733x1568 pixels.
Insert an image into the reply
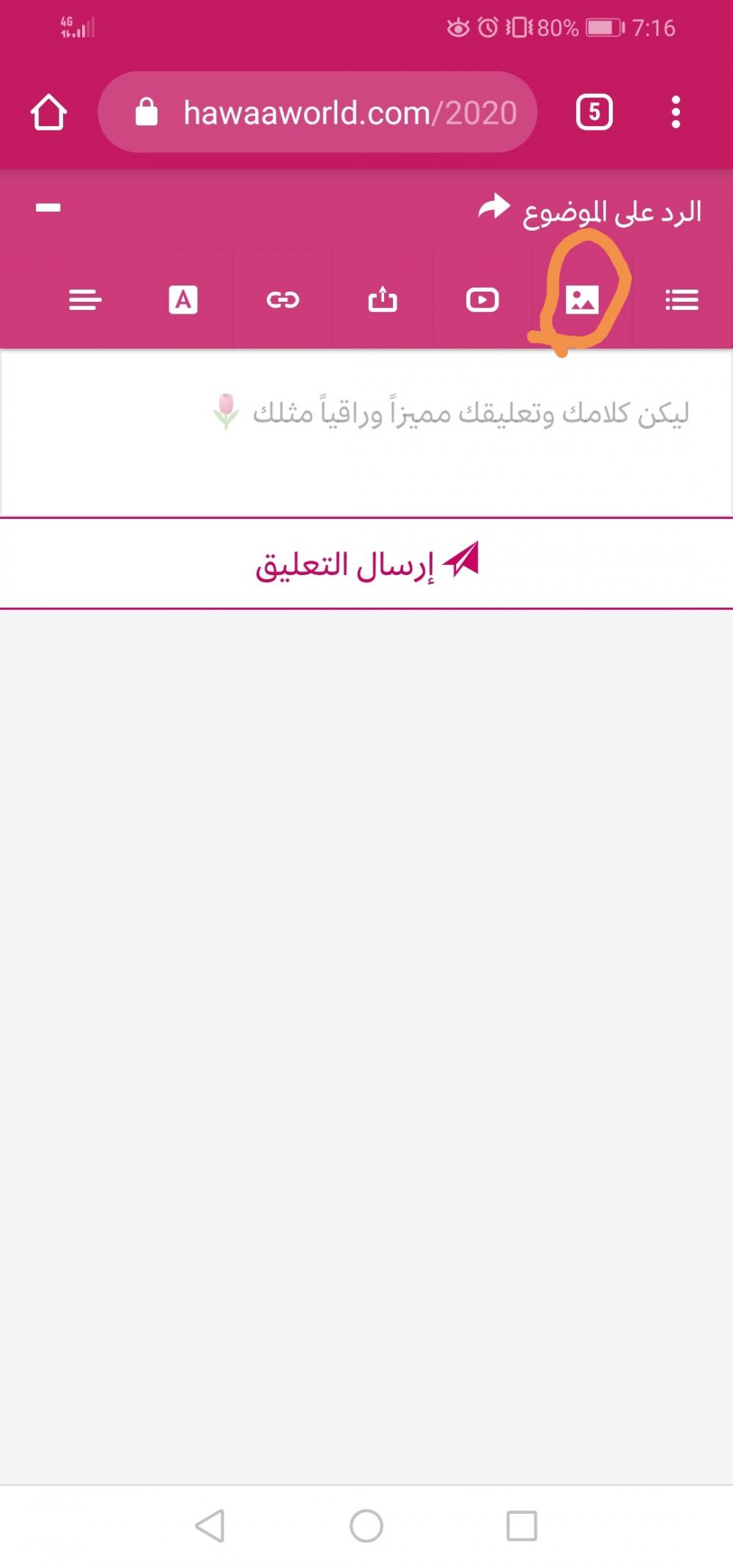[582, 300]
